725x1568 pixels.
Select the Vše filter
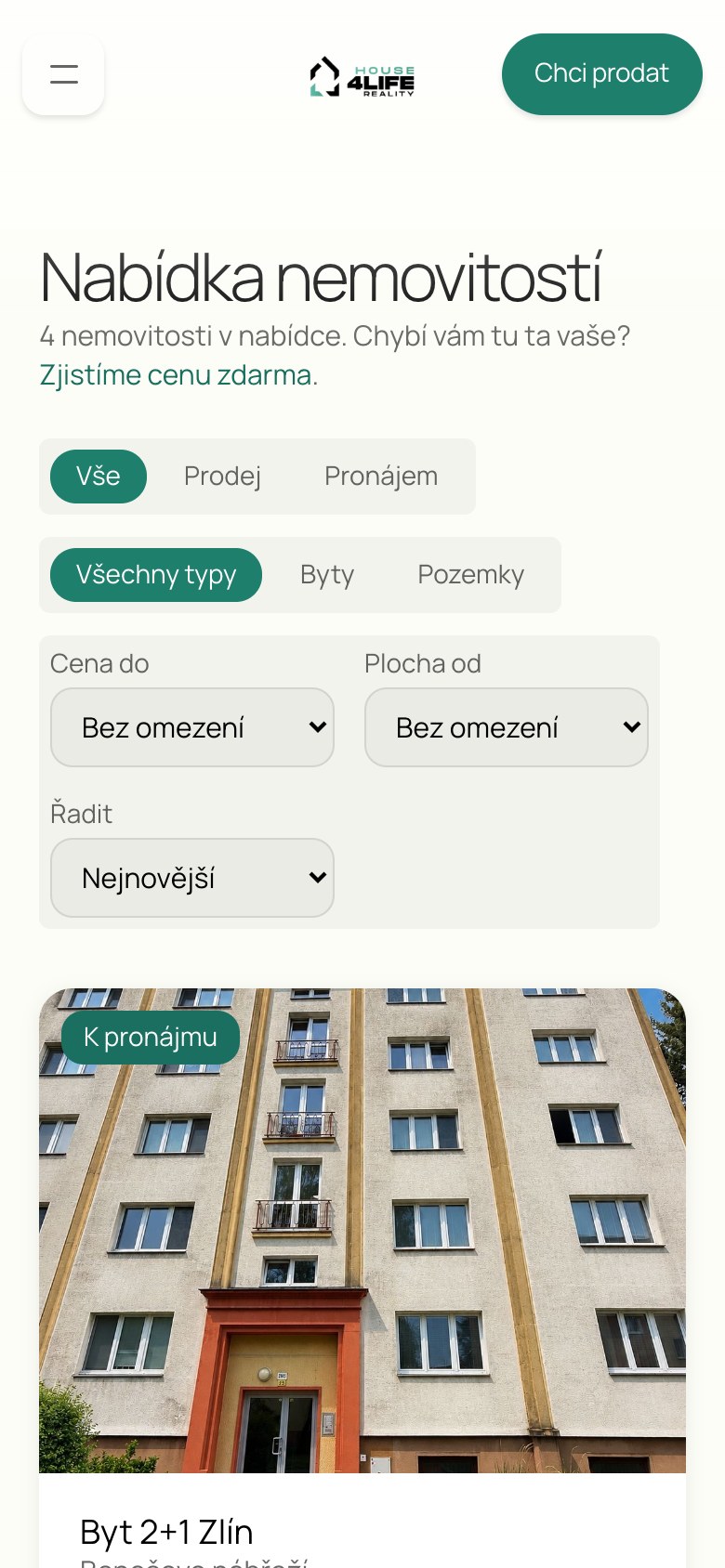click(99, 477)
